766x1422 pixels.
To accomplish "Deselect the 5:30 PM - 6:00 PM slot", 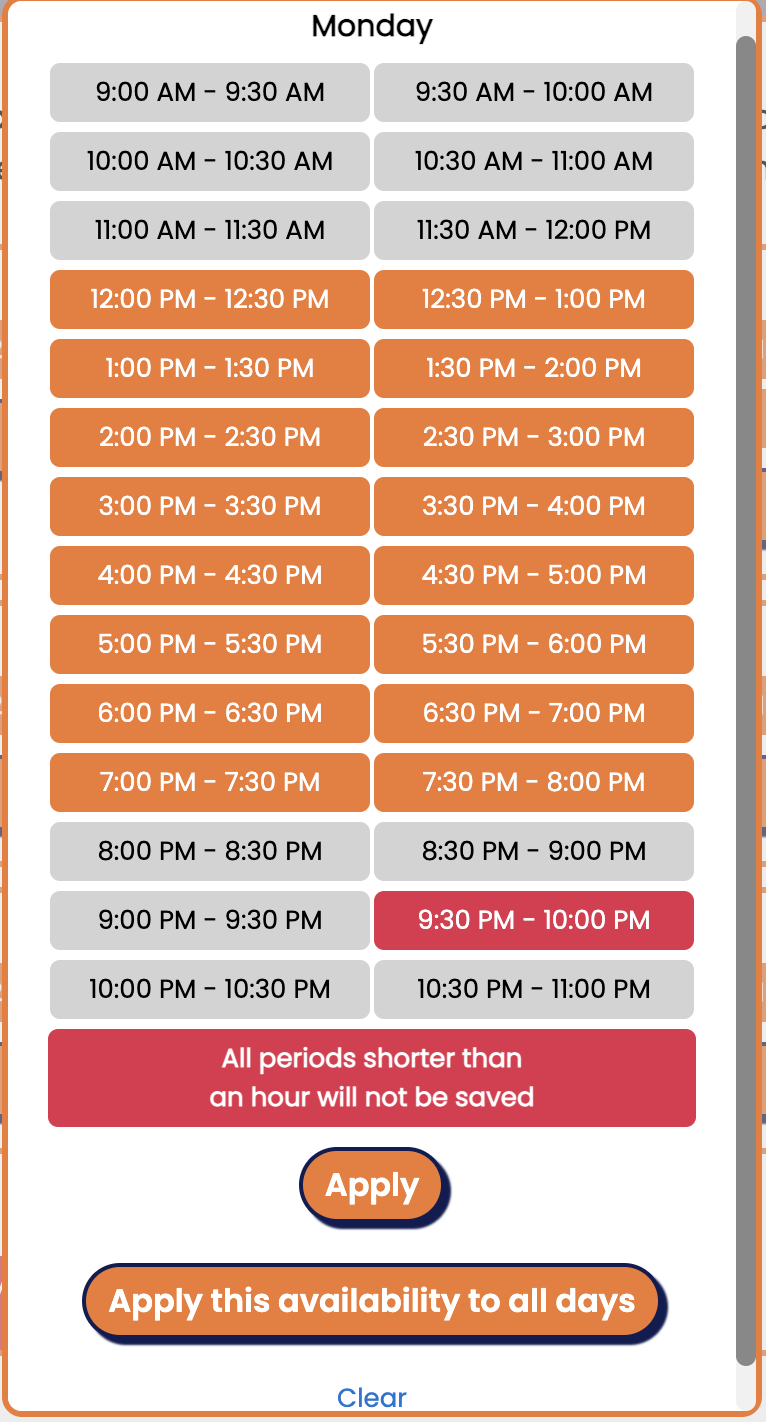I will click(534, 644).
